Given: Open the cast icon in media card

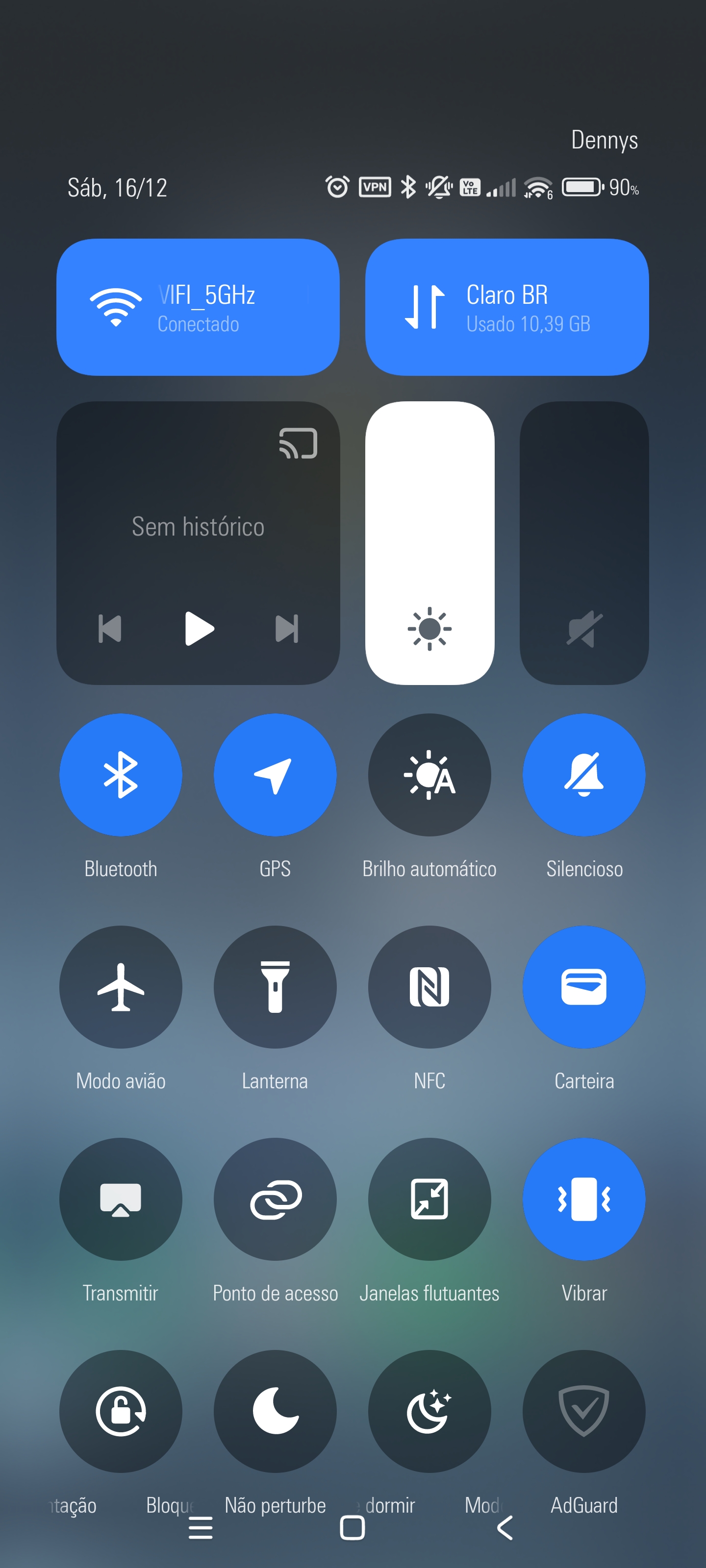Looking at the screenshot, I should point(298,443).
